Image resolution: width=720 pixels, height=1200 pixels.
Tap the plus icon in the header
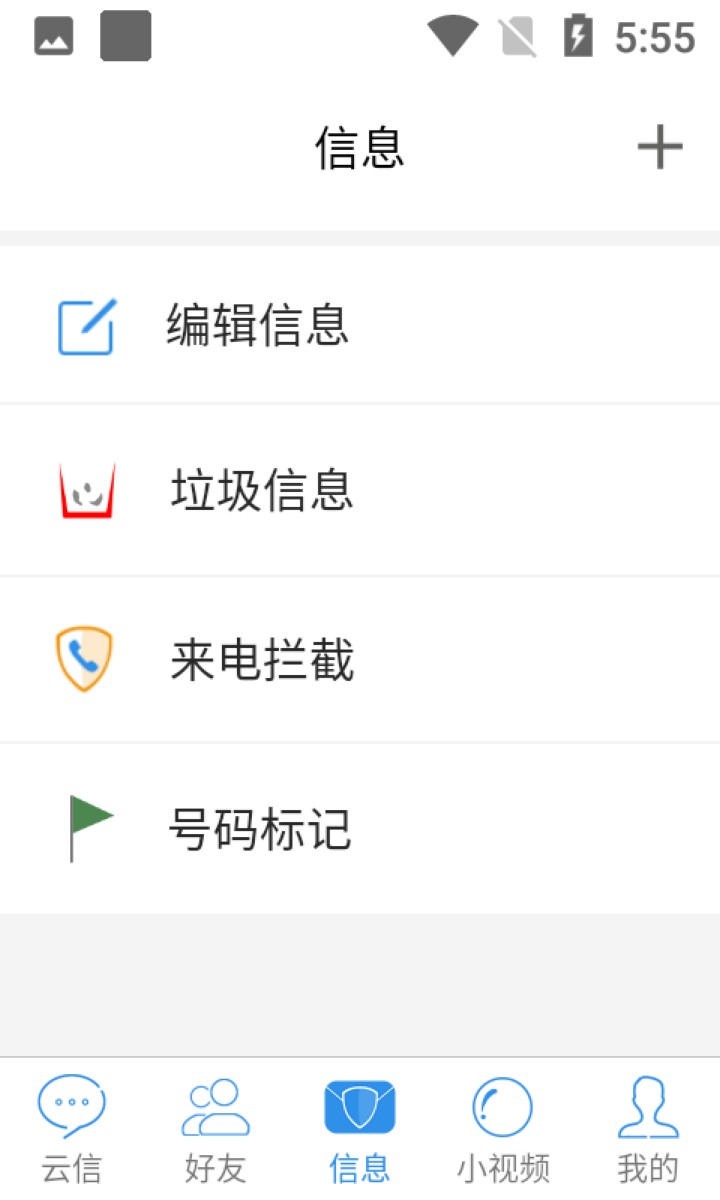(659, 148)
